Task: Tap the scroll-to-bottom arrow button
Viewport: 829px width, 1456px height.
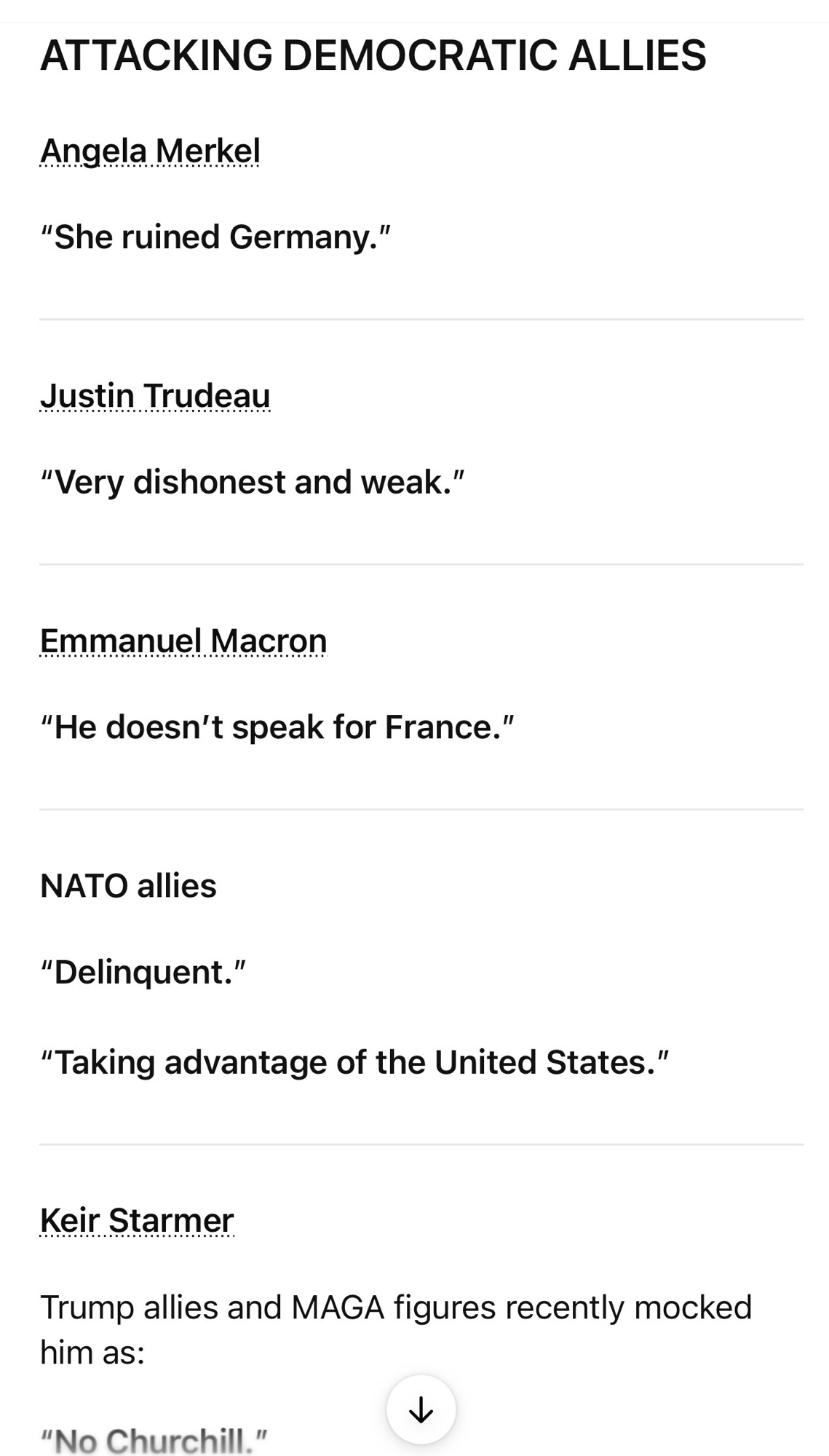Action: click(x=421, y=1410)
